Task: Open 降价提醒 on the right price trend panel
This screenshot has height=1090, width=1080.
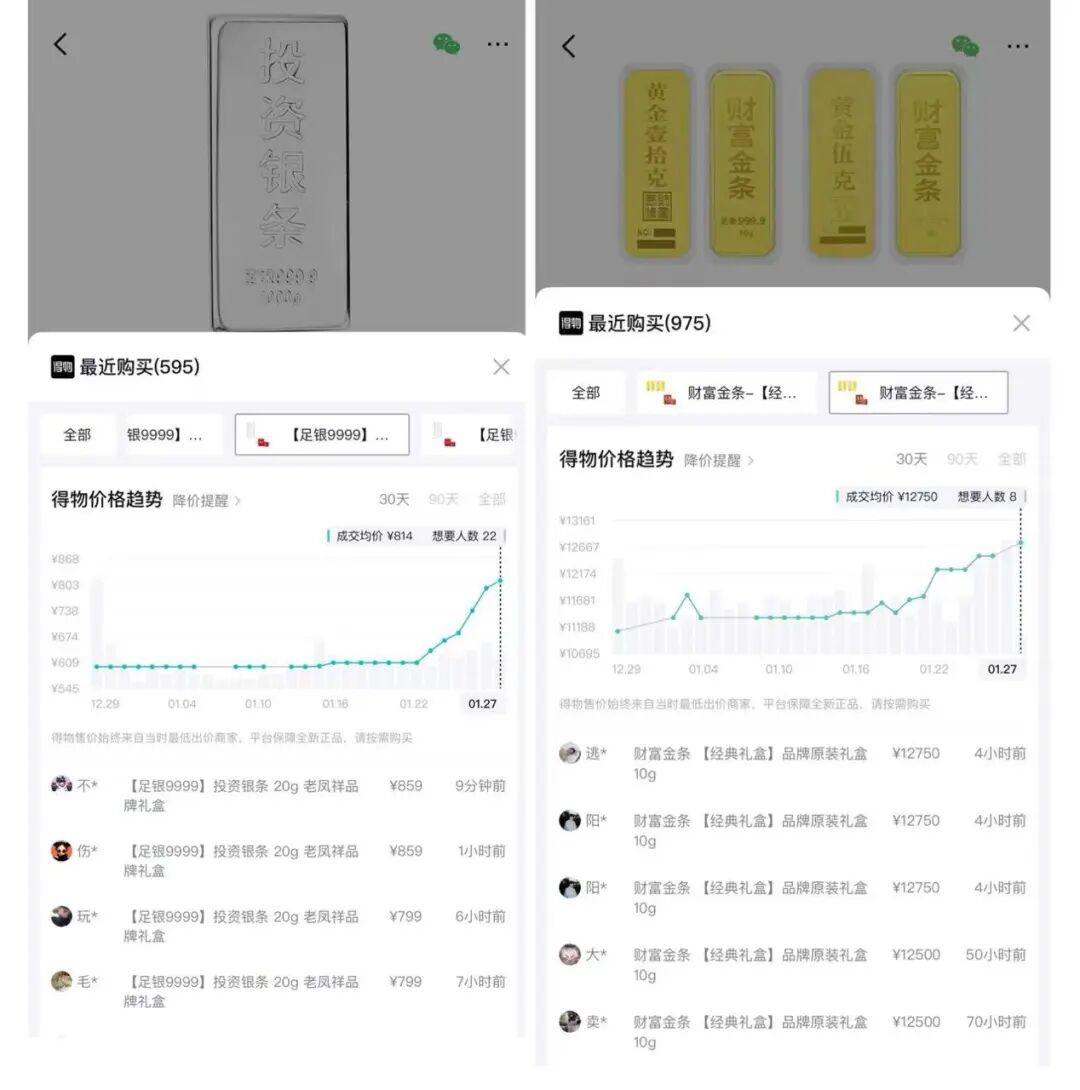Action: coord(714,460)
